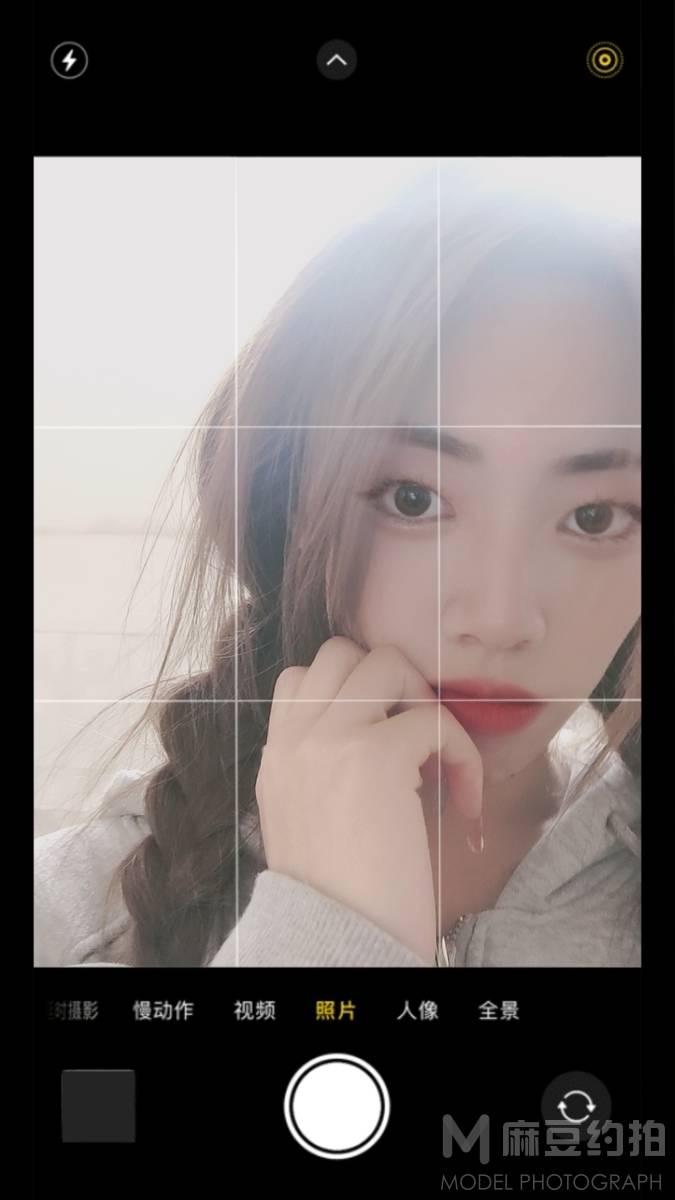Select the 照片 photo mode
The height and width of the screenshot is (1200, 675).
click(335, 1010)
